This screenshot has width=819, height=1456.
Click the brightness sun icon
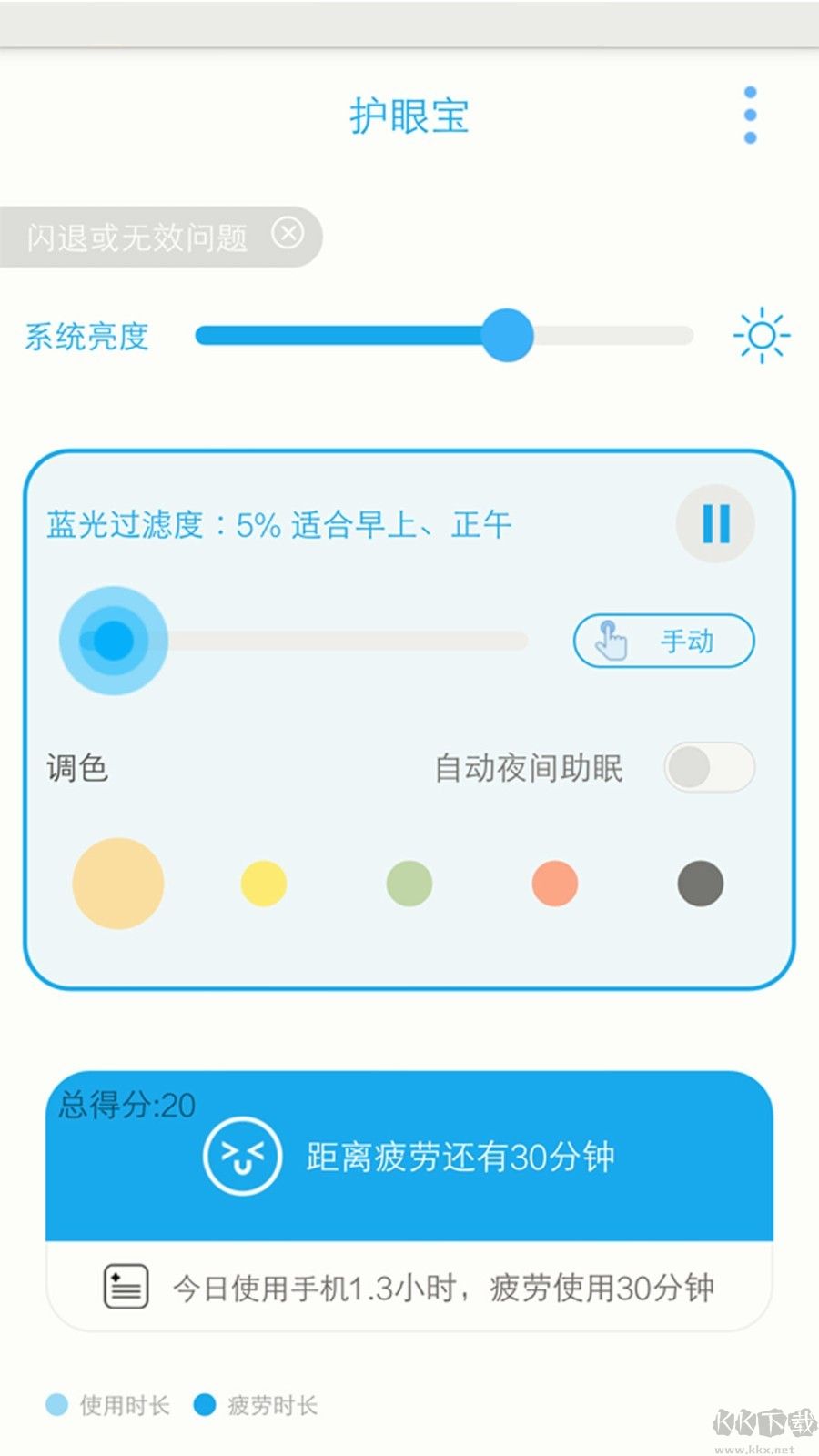[763, 335]
